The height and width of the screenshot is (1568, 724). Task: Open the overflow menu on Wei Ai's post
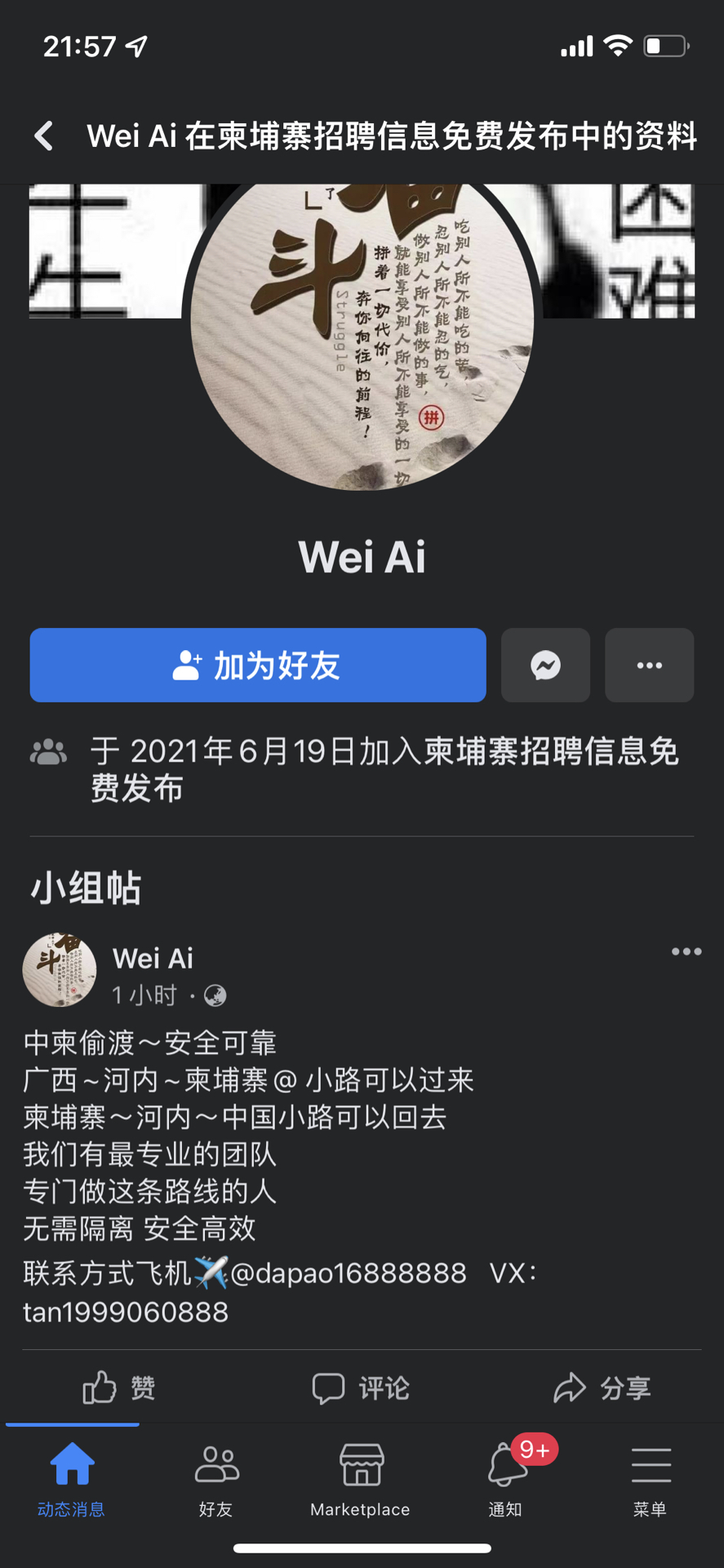(686, 951)
